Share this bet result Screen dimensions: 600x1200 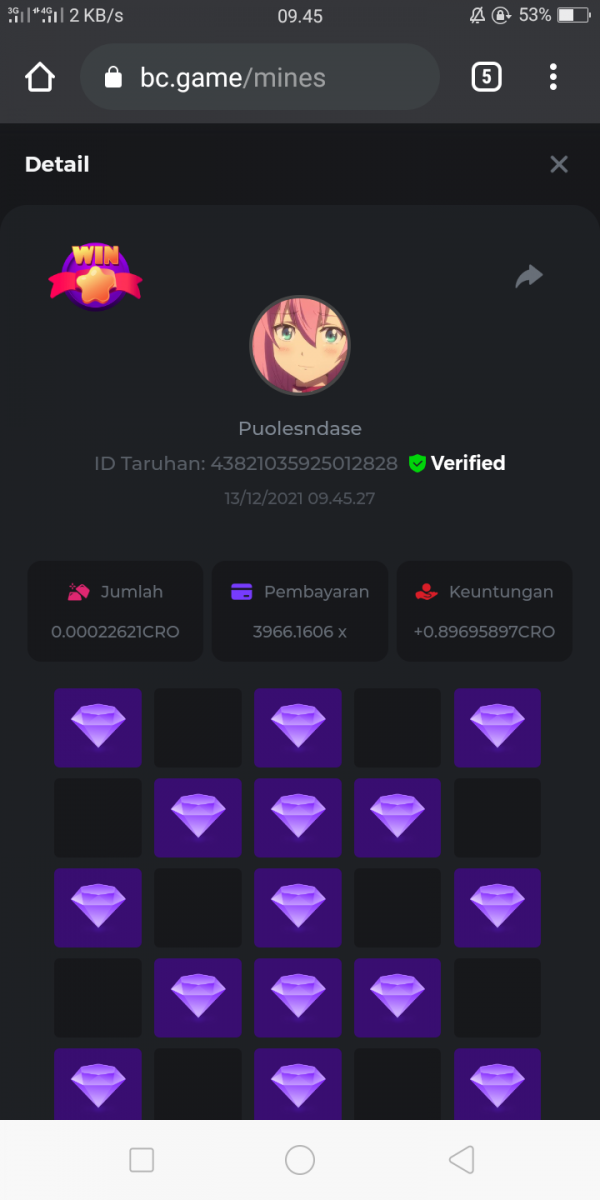click(529, 276)
